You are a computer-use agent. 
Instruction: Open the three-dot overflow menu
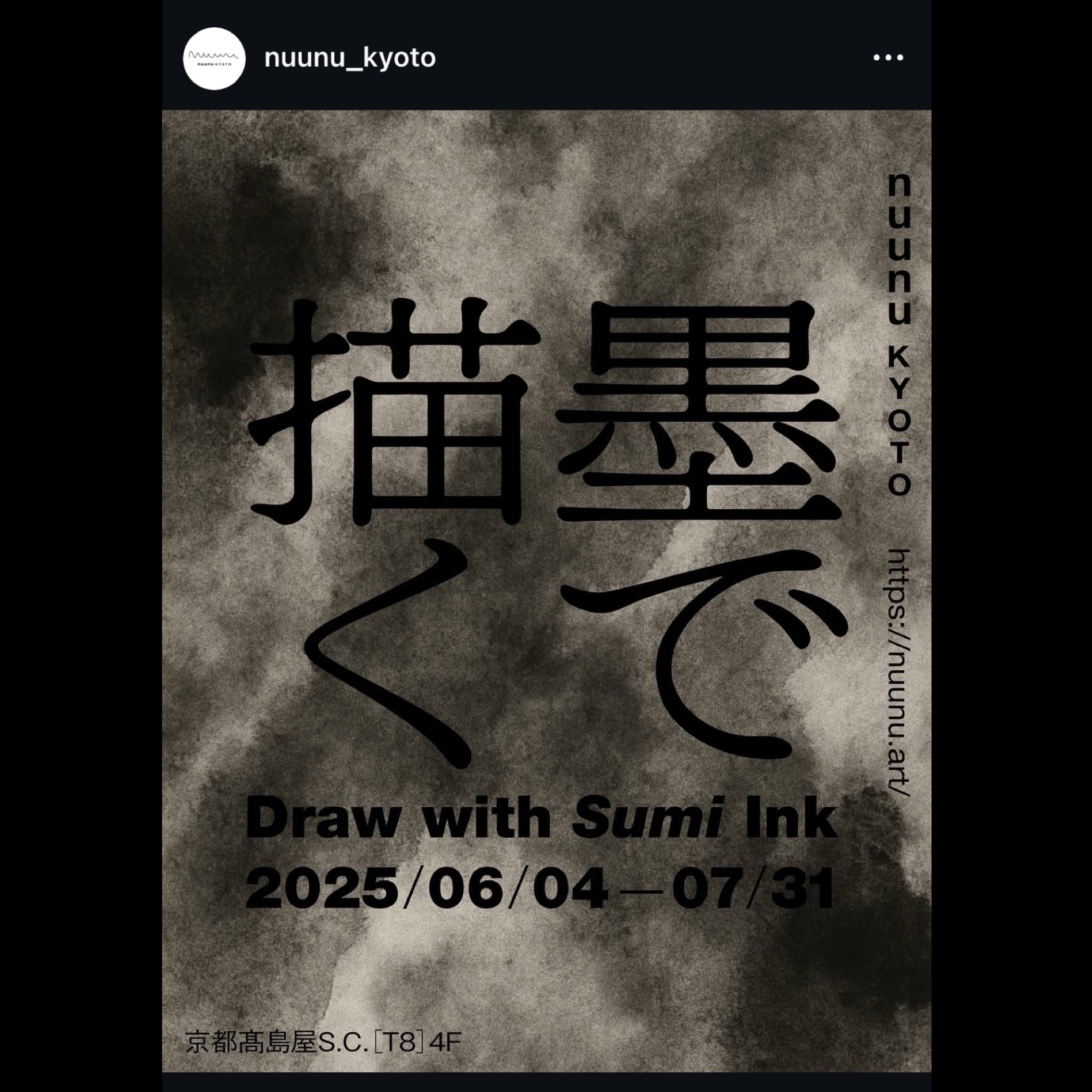(888, 58)
